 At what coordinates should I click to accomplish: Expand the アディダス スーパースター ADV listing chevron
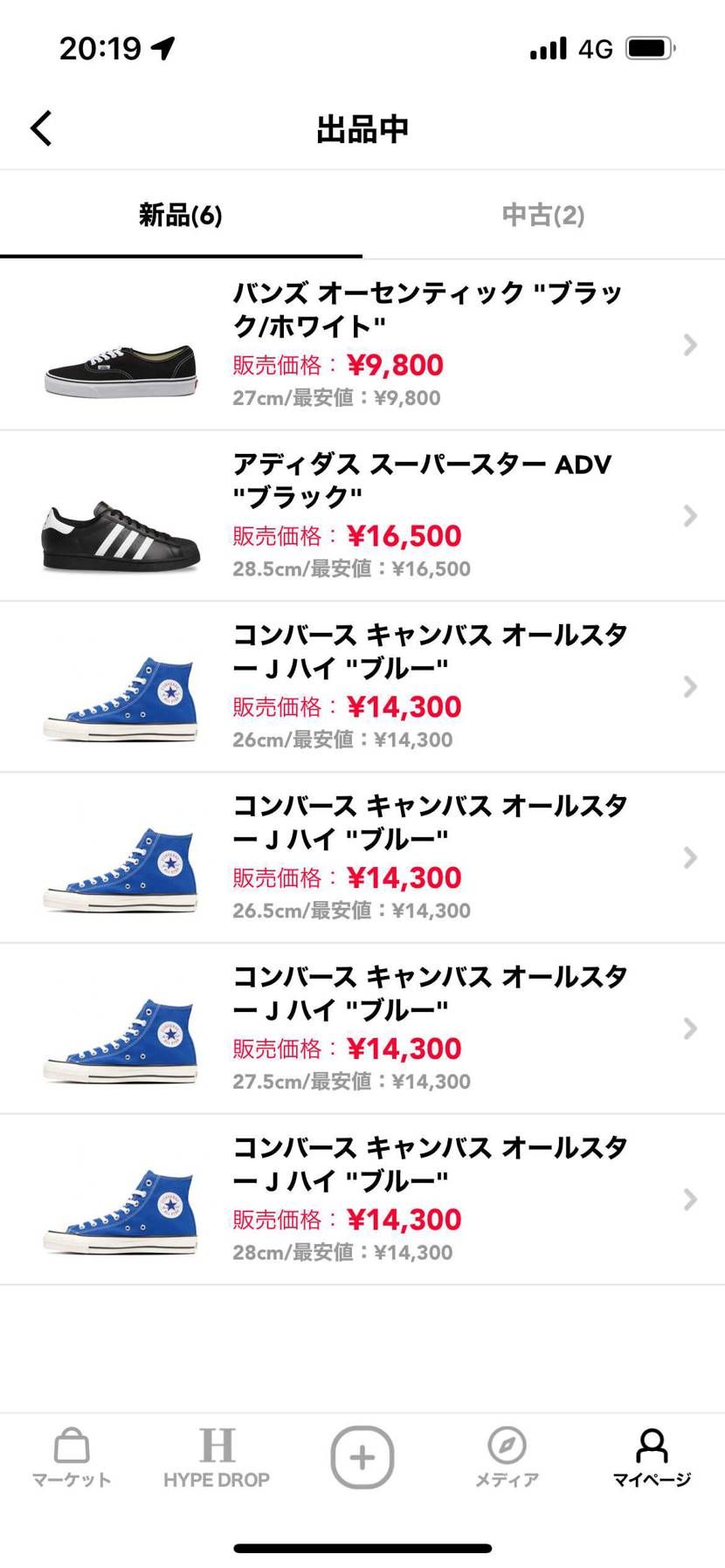[x=689, y=516]
